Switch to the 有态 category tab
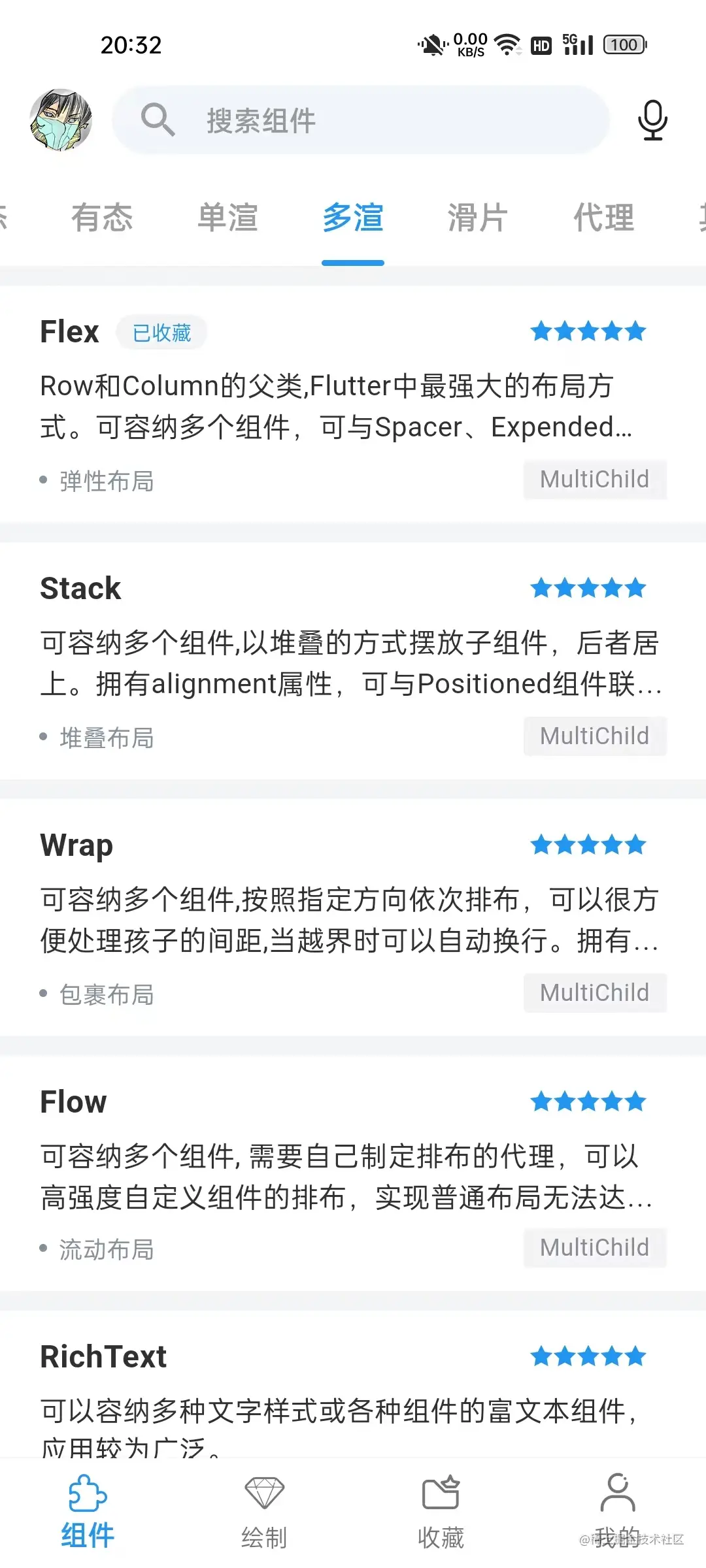Screen dimensions: 706x1568 tap(102, 218)
